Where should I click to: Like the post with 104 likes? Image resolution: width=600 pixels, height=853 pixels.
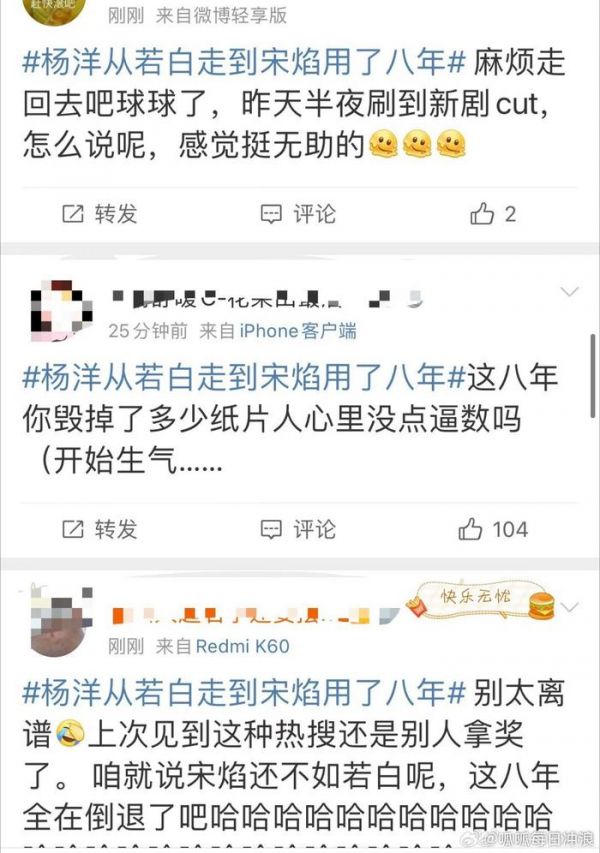click(492, 529)
